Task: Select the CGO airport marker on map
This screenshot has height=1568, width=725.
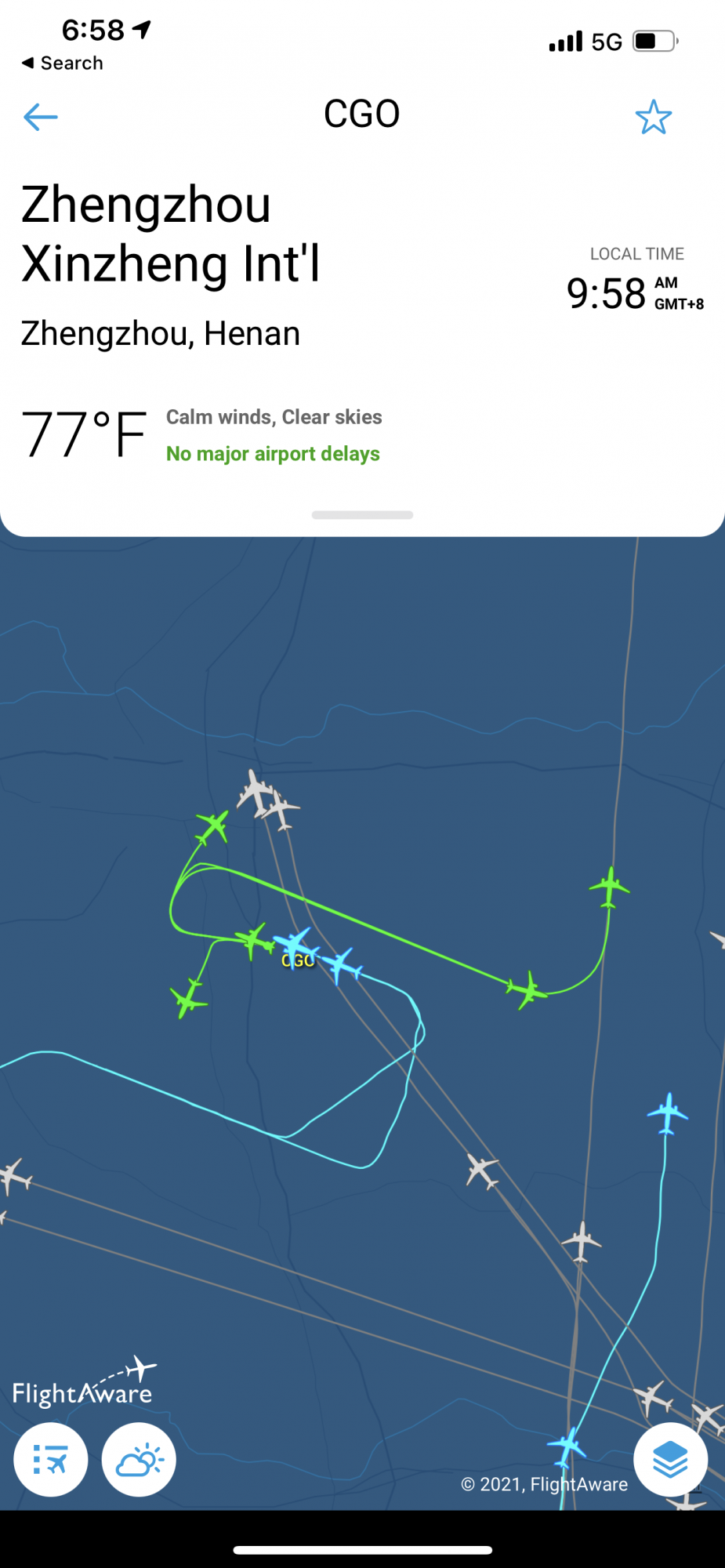Action: tap(298, 960)
